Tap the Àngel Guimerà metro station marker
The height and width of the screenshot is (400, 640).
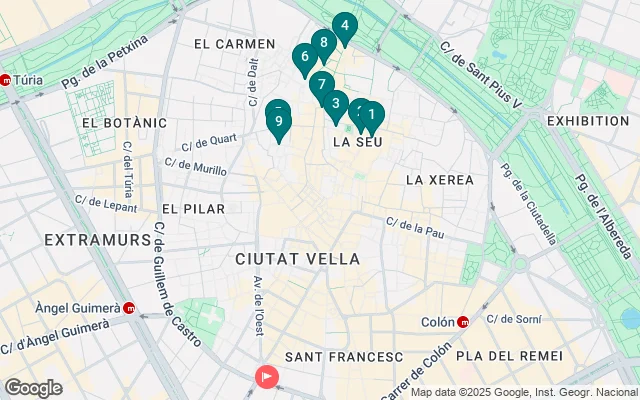pyautogui.click(x=129, y=308)
